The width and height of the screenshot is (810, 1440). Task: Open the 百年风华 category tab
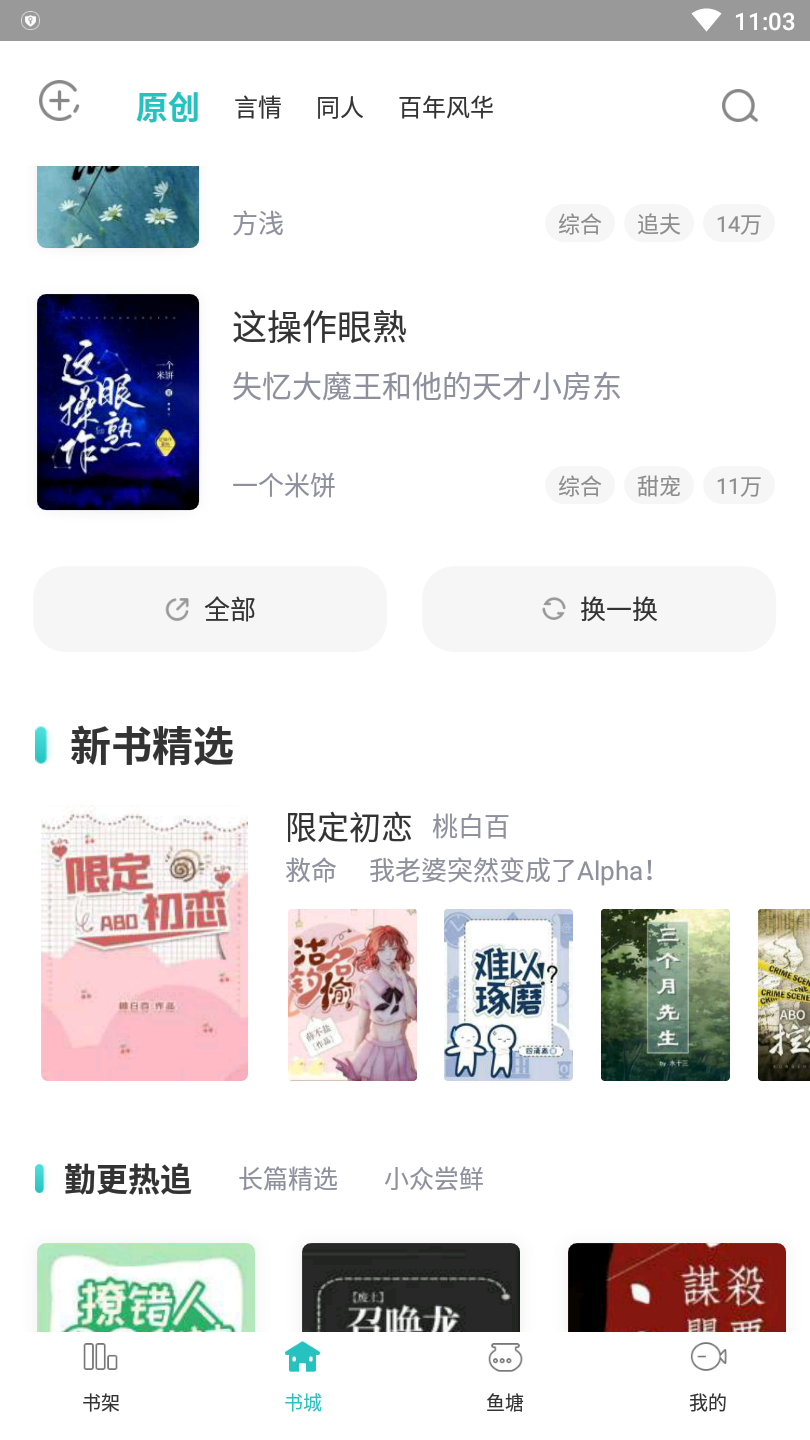click(x=444, y=107)
